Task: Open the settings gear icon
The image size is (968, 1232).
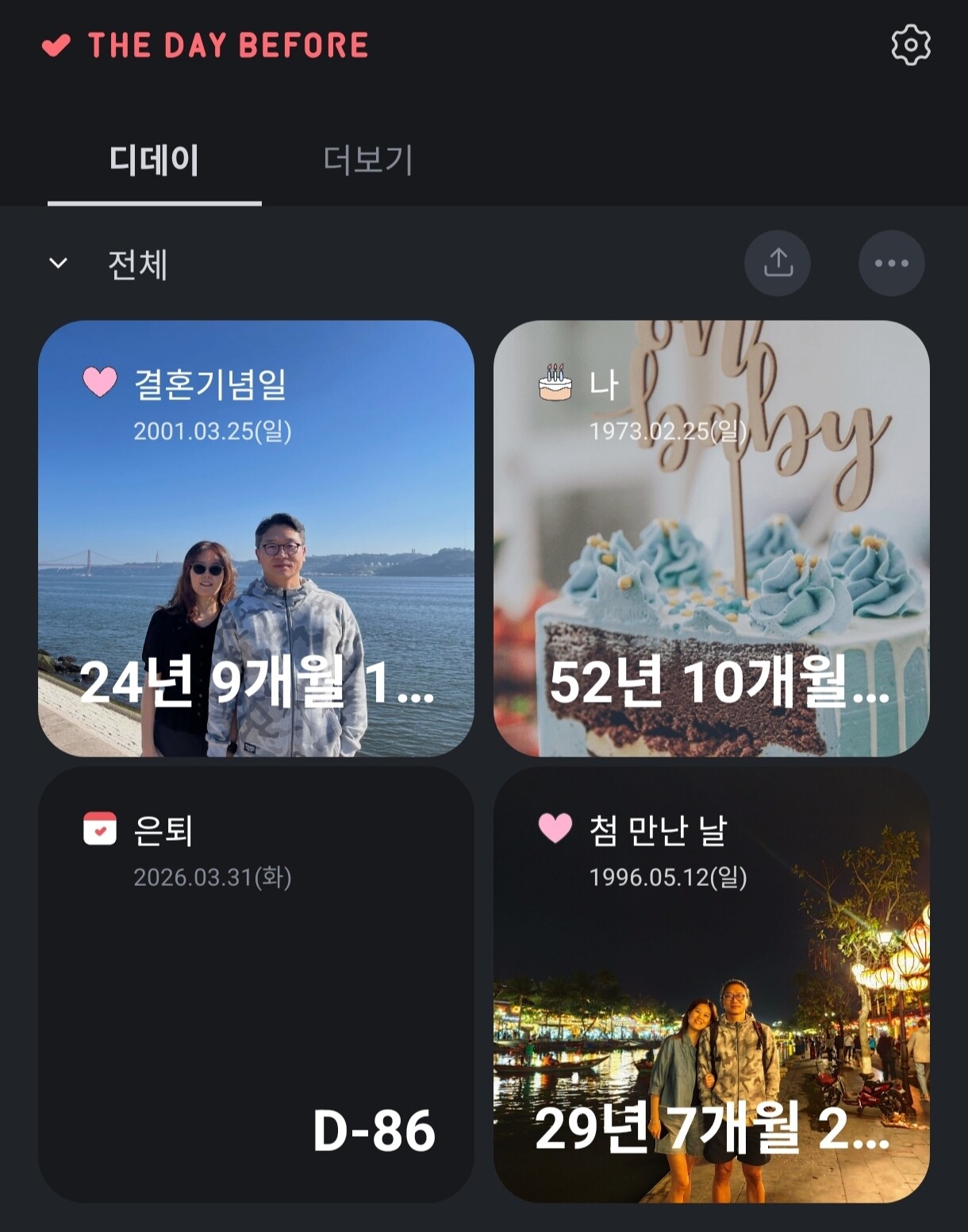Action: pyautogui.click(x=910, y=45)
